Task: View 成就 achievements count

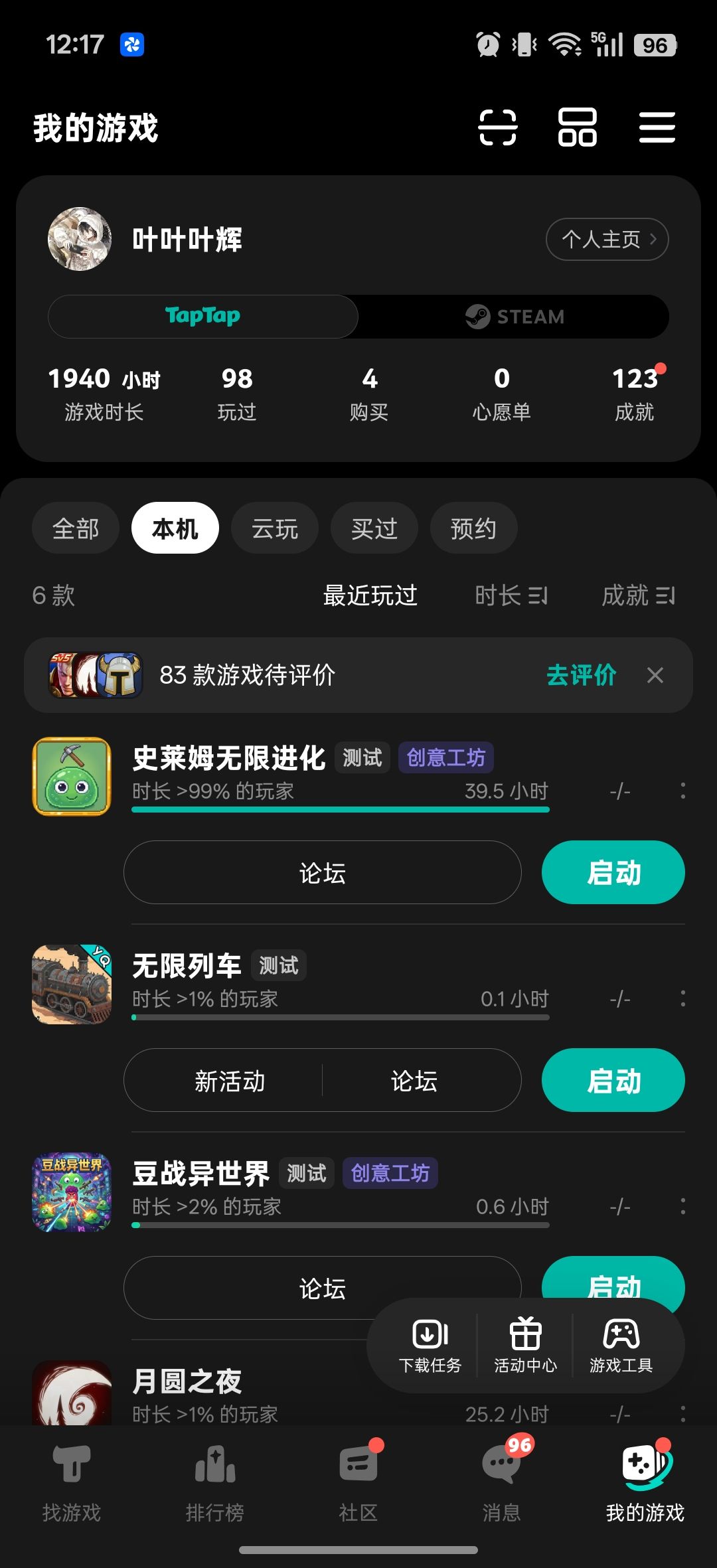Action: pyautogui.click(x=635, y=394)
